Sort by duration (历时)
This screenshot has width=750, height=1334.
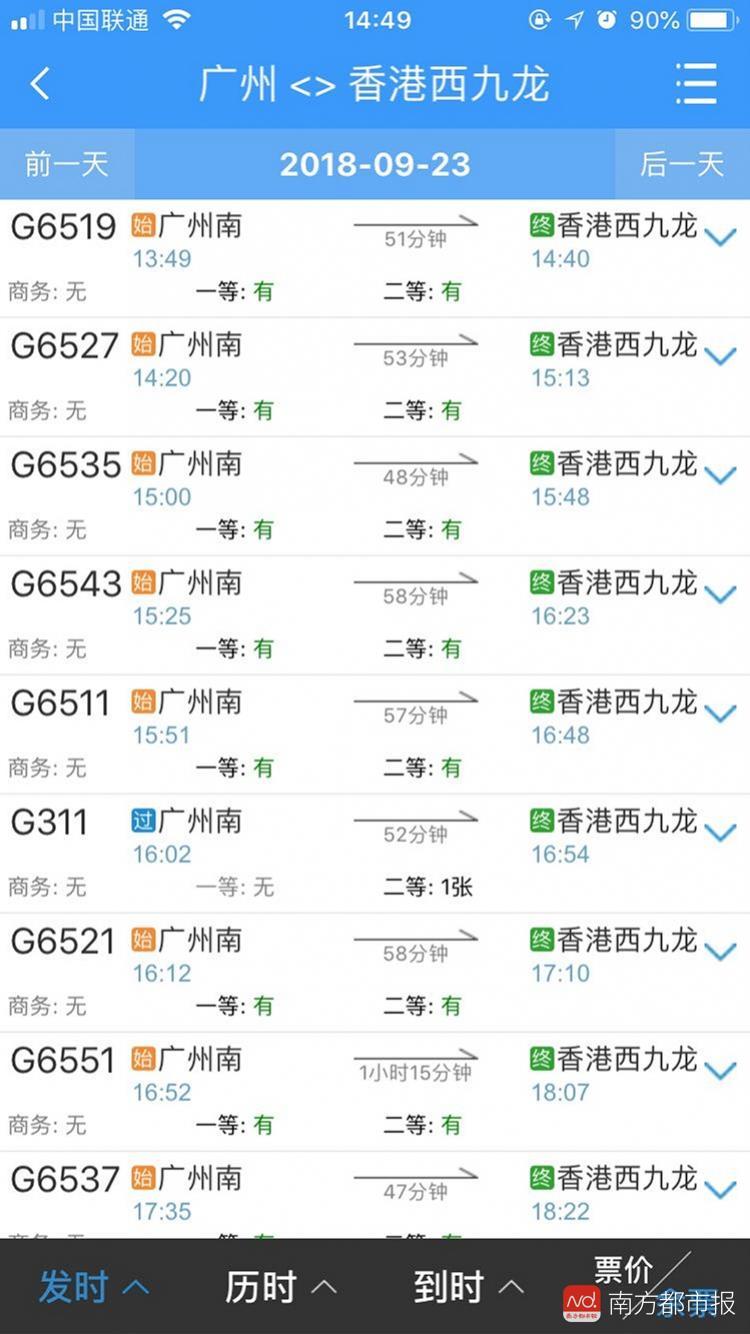[x=280, y=1287]
